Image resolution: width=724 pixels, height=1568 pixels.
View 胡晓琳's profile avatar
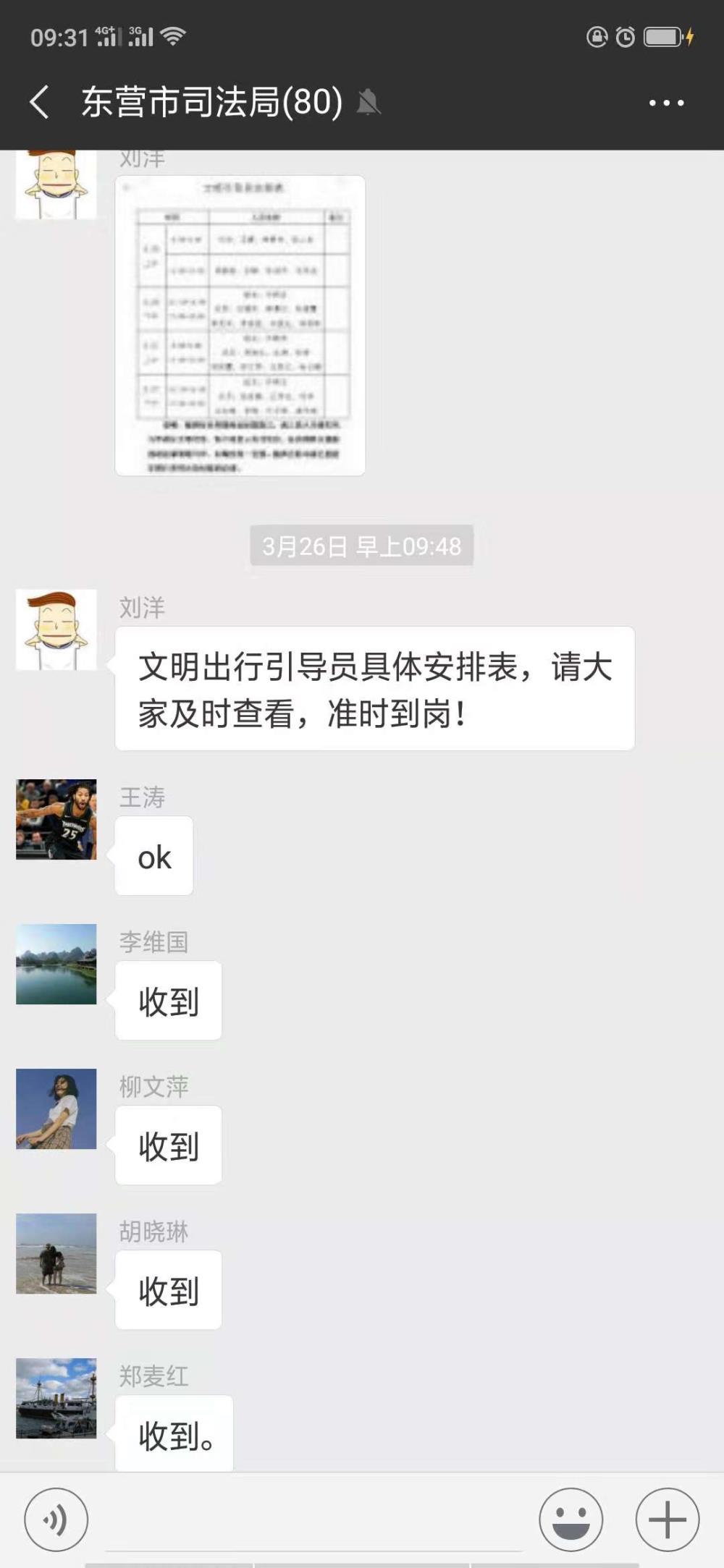[56, 1253]
